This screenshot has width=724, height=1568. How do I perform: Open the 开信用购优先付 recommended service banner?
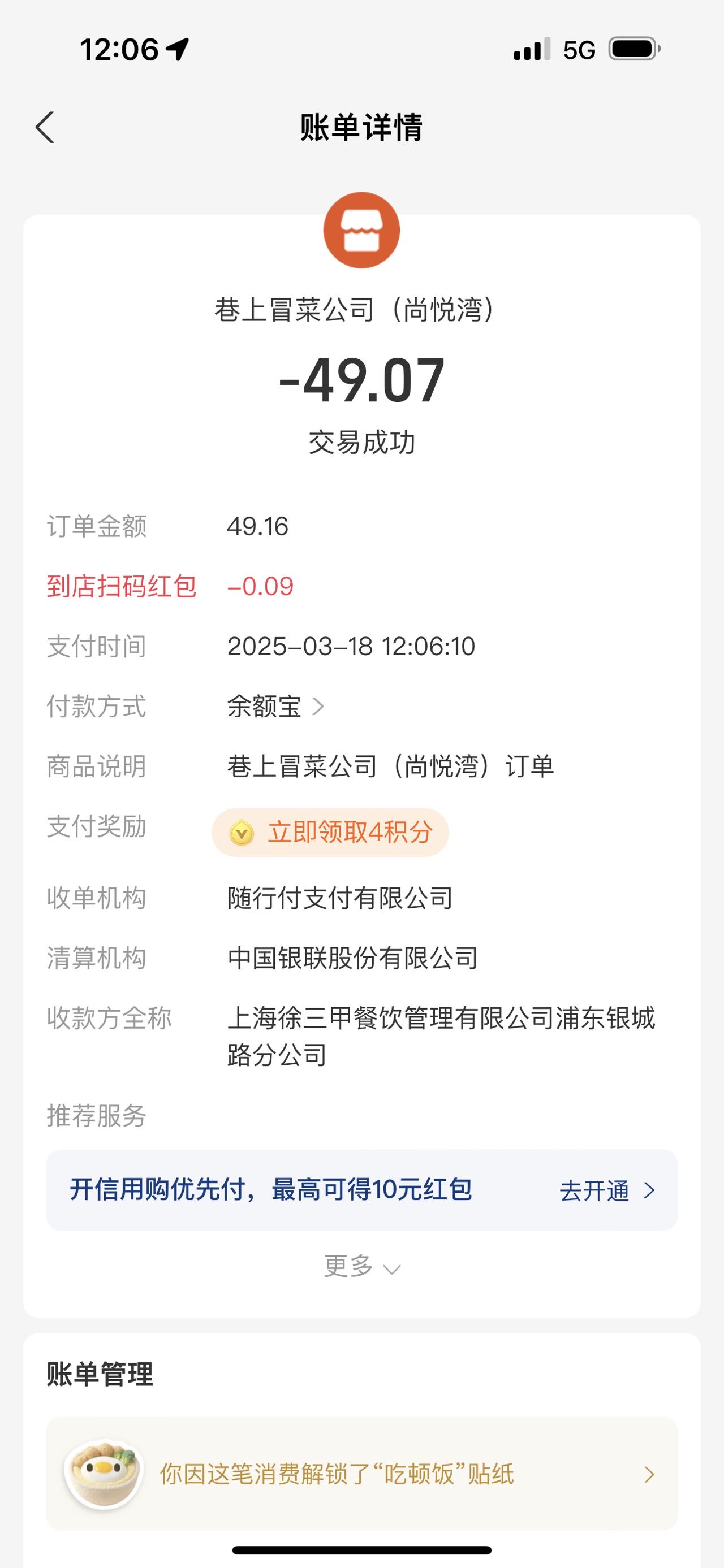(361, 1190)
